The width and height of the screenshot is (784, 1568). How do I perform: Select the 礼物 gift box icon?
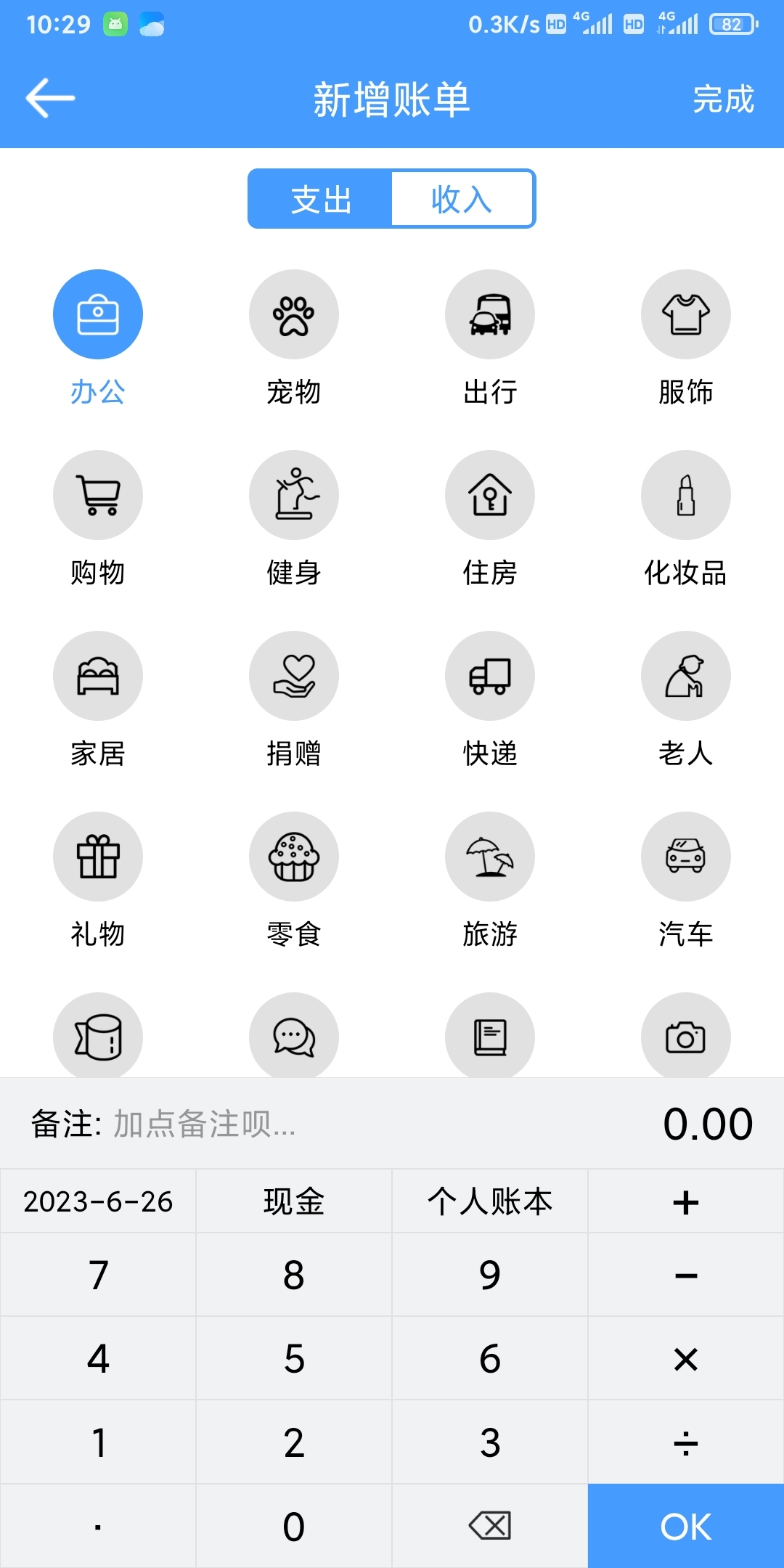(98, 857)
